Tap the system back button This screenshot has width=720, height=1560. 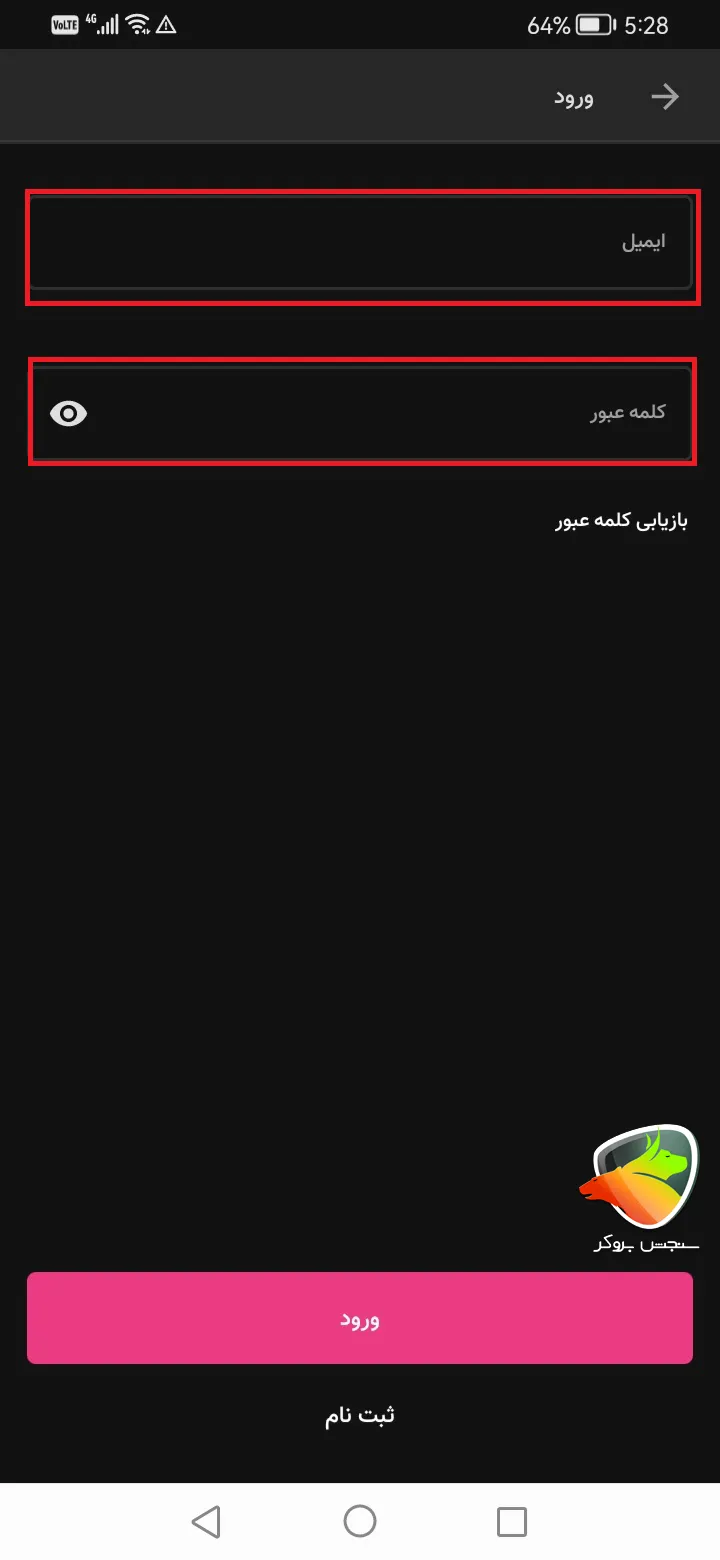pos(206,1521)
